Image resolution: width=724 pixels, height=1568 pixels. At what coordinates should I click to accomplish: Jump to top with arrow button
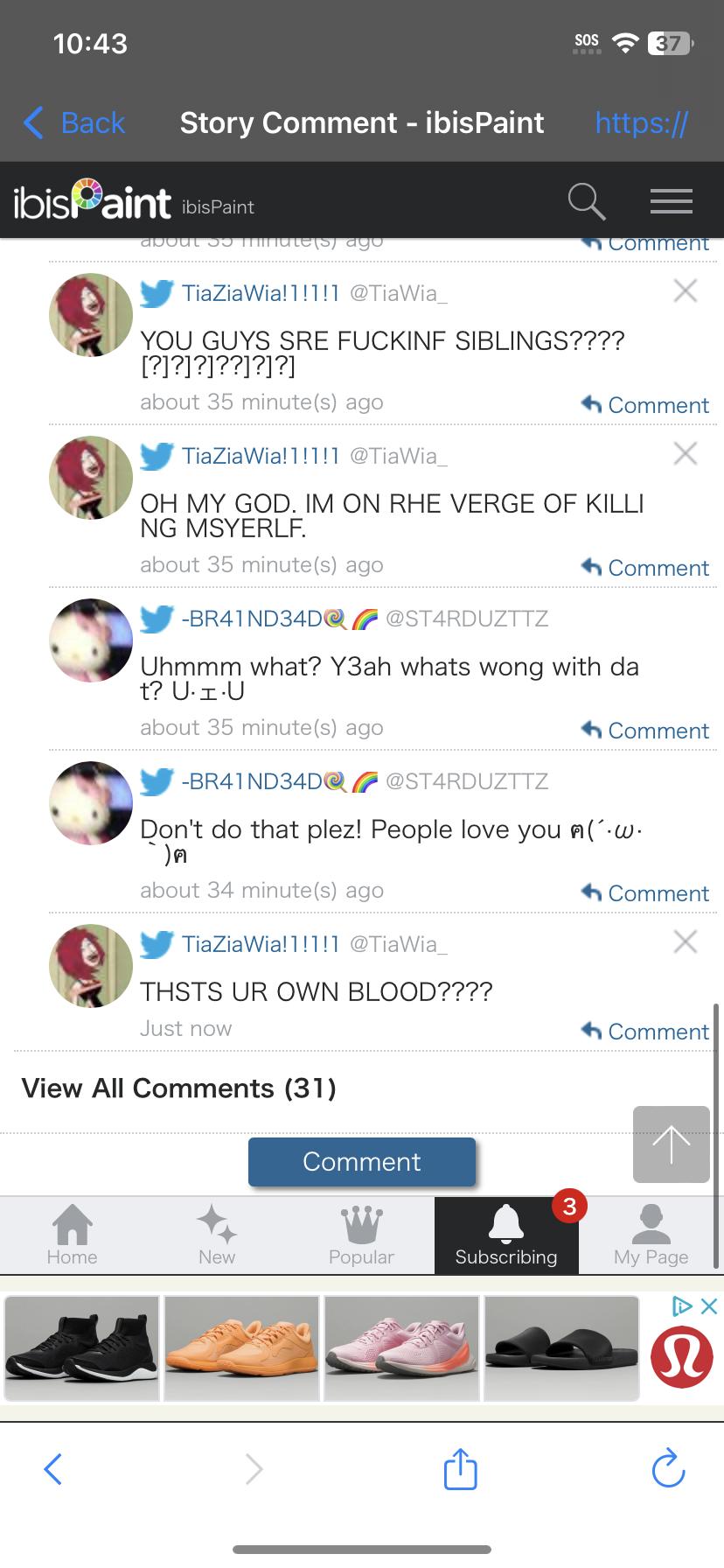[x=671, y=1144]
